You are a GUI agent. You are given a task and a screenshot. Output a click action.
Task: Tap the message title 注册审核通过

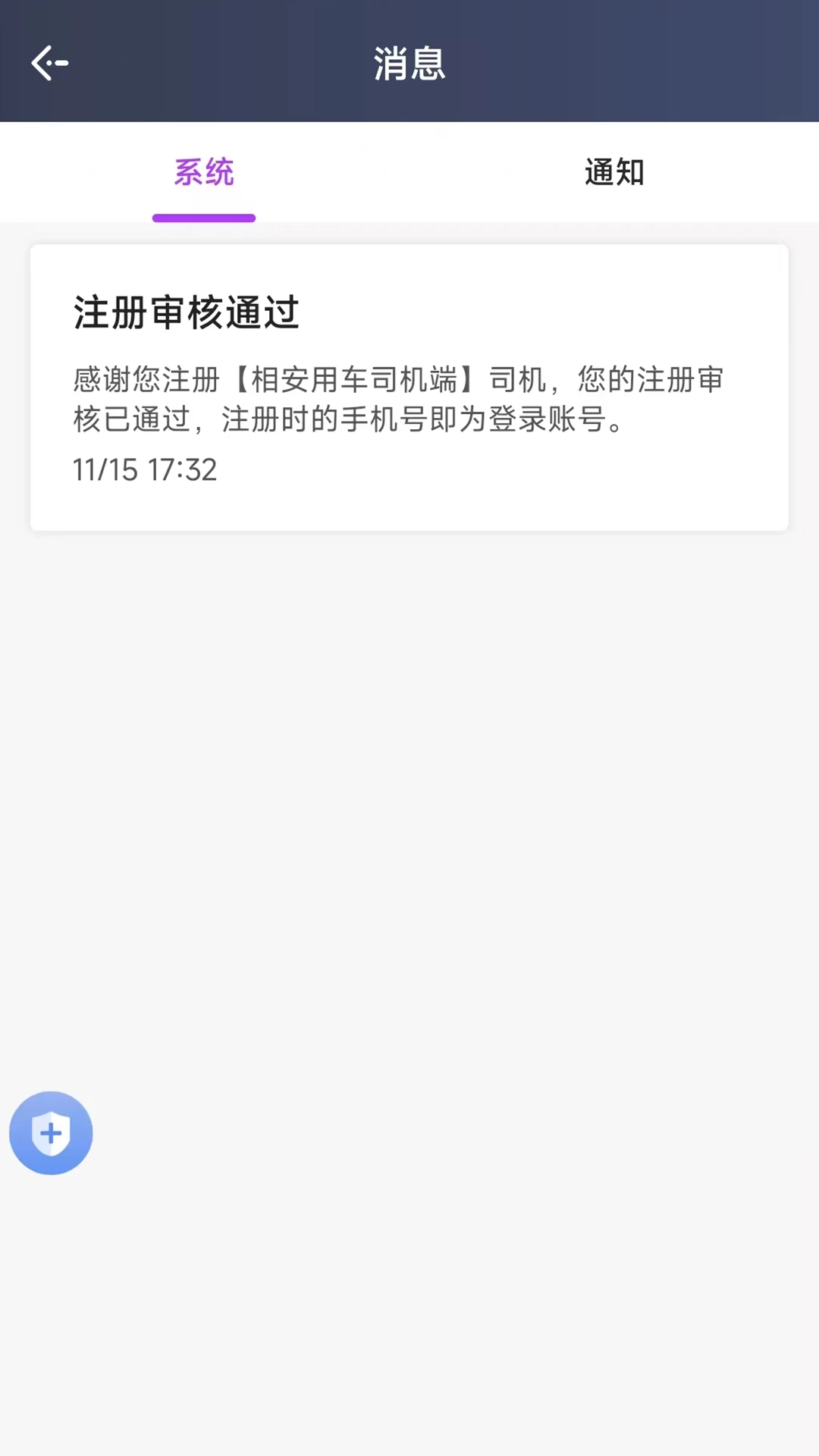(x=186, y=313)
